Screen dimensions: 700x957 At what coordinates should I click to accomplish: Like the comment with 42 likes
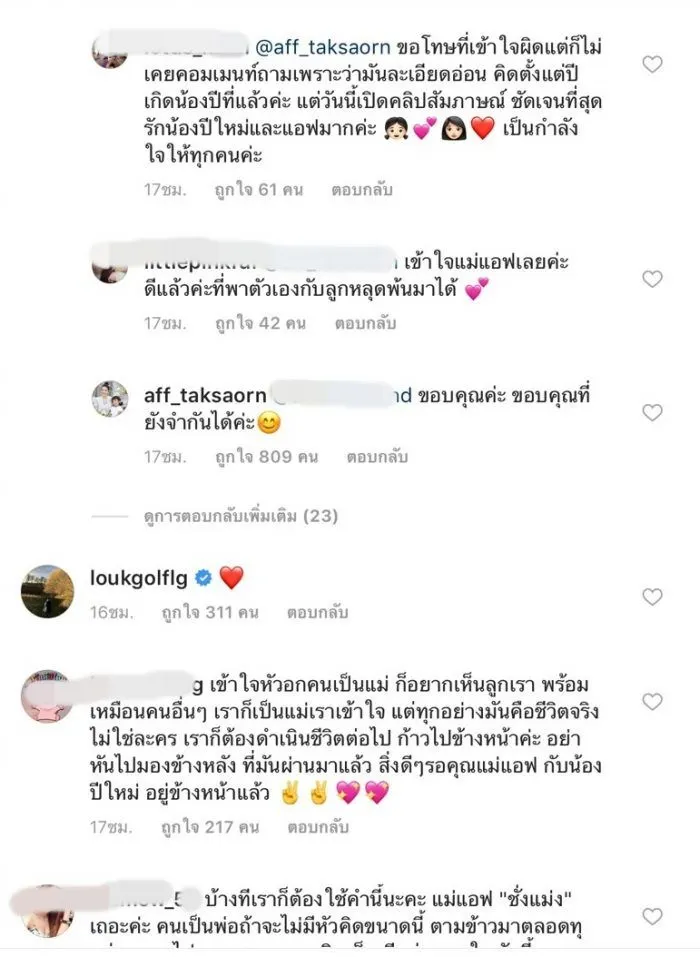pyautogui.click(x=651, y=279)
